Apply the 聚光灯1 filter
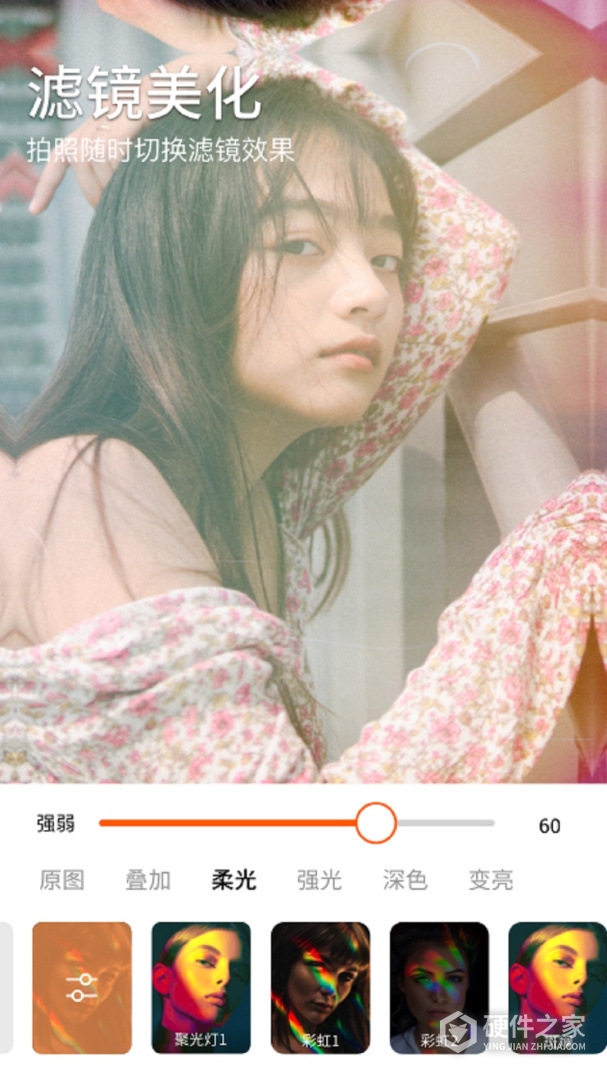 pyautogui.click(x=201, y=987)
